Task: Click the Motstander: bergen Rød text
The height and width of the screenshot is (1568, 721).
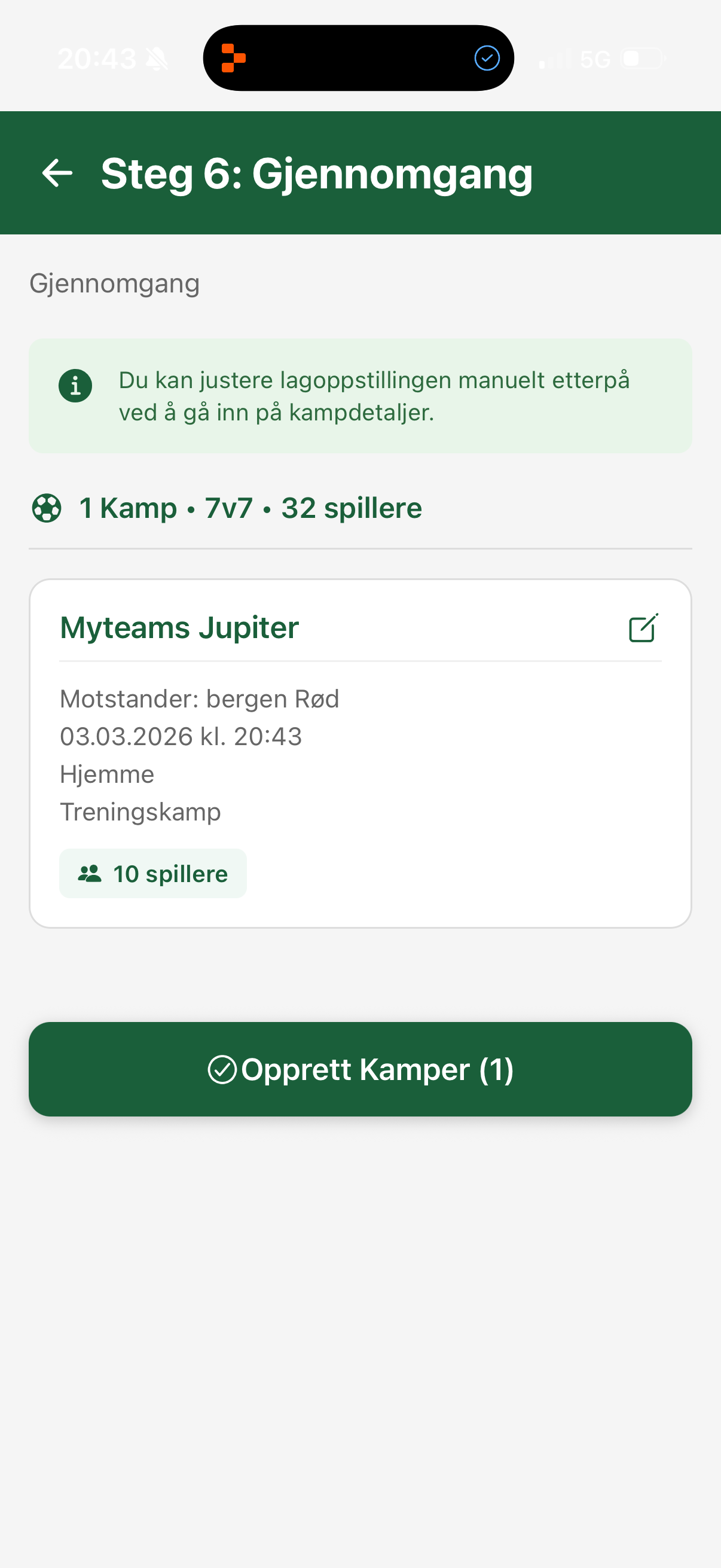Action: pyautogui.click(x=200, y=698)
